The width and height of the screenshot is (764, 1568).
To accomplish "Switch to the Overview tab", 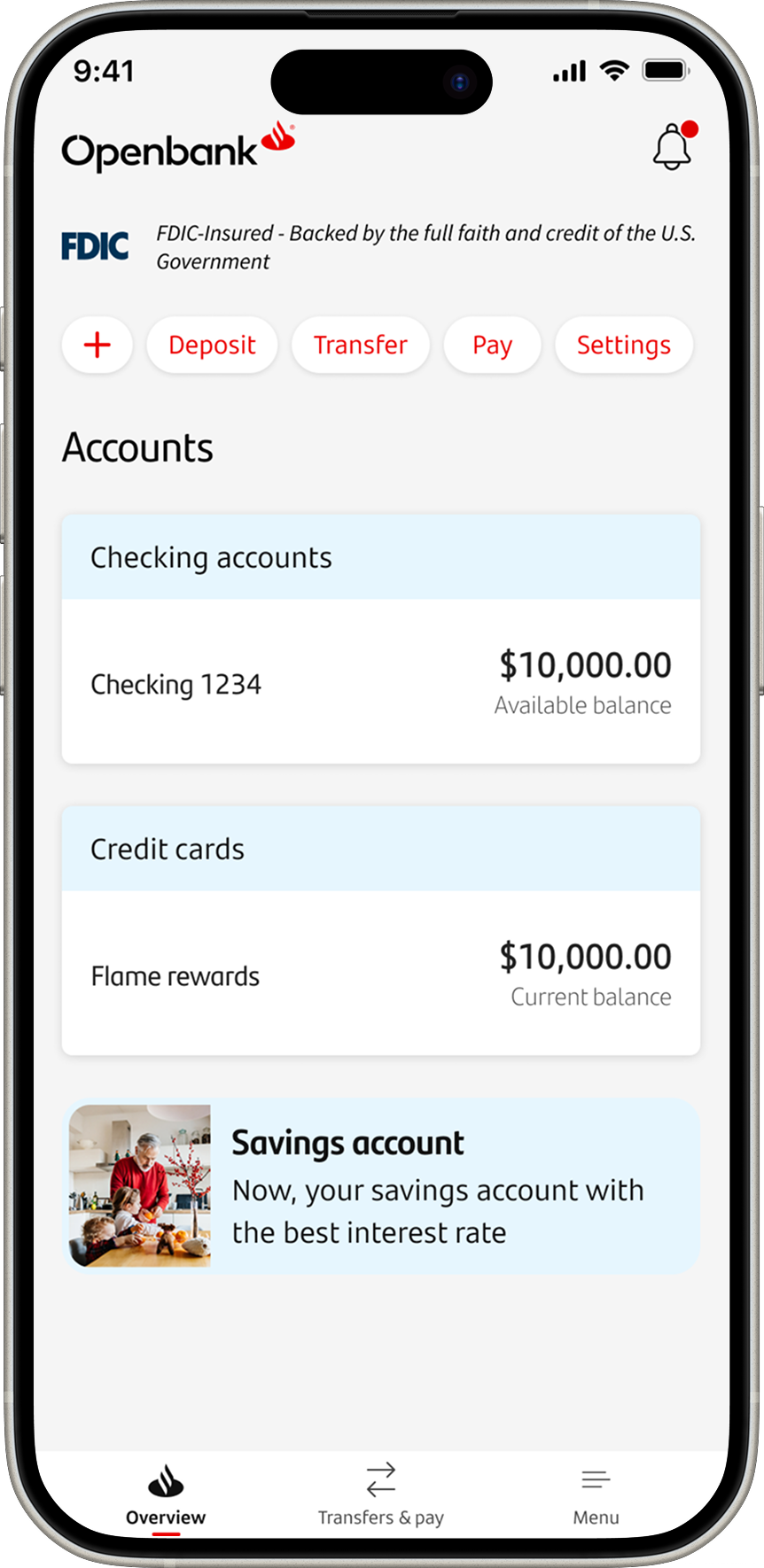I will click(x=166, y=1495).
